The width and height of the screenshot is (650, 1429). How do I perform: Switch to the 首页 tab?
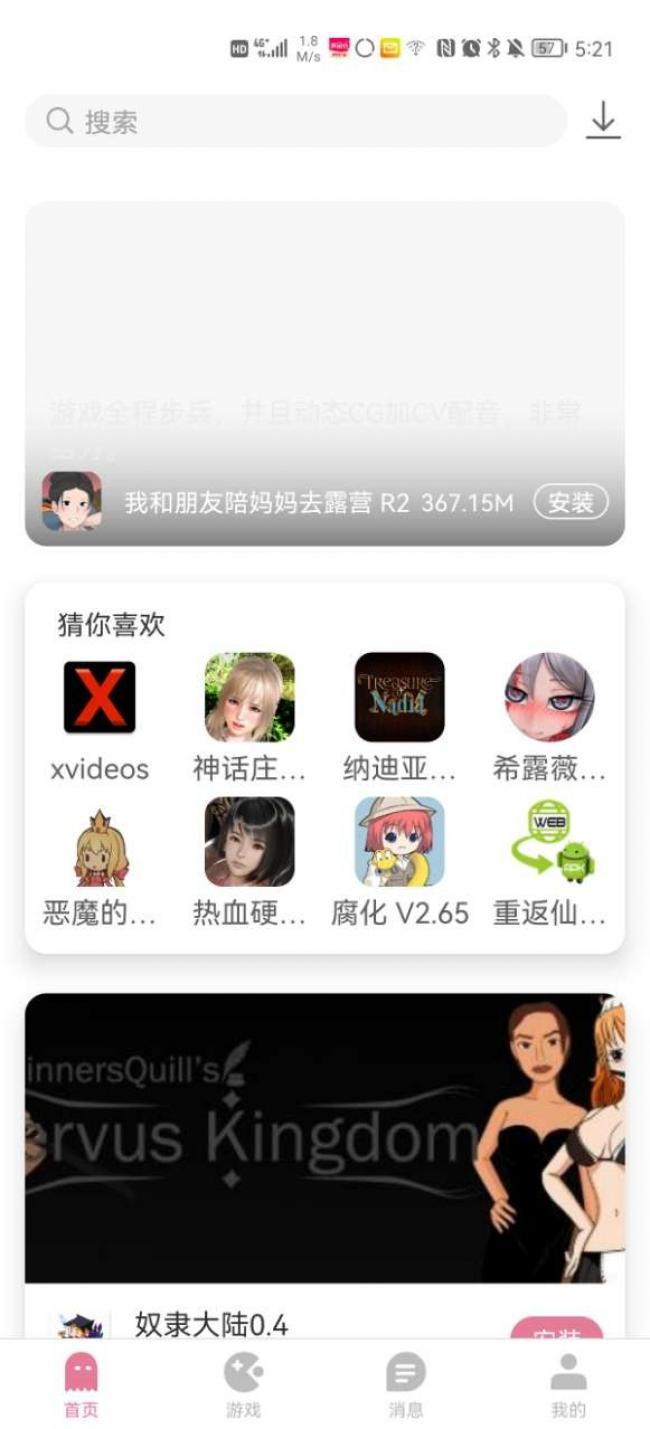pyautogui.click(x=81, y=1384)
